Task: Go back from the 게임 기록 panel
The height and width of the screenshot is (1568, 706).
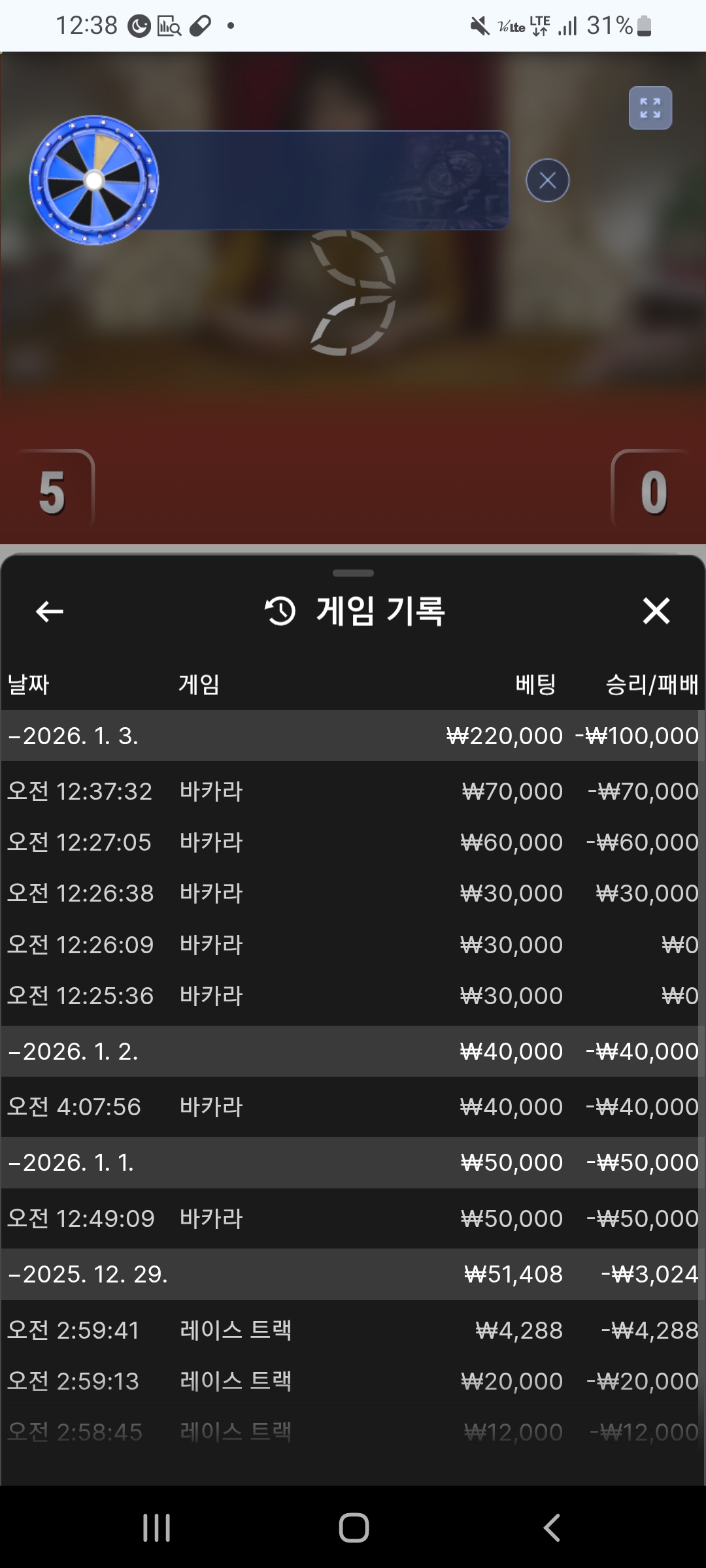Action: 50,612
